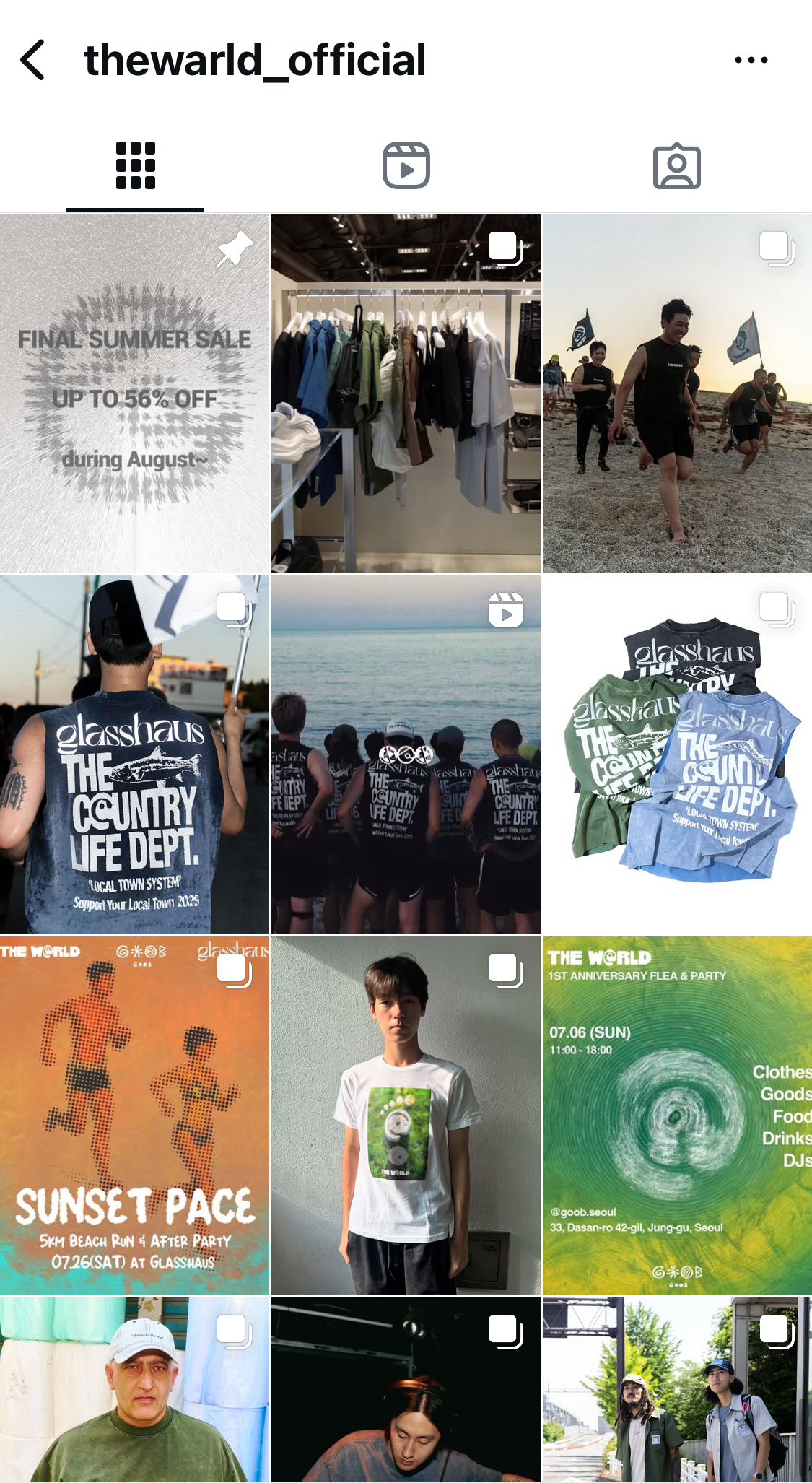812x1483 pixels.
Task: Open the dark photo of long-haired person
Action: pyautogui.click(x=406, y=1390)
